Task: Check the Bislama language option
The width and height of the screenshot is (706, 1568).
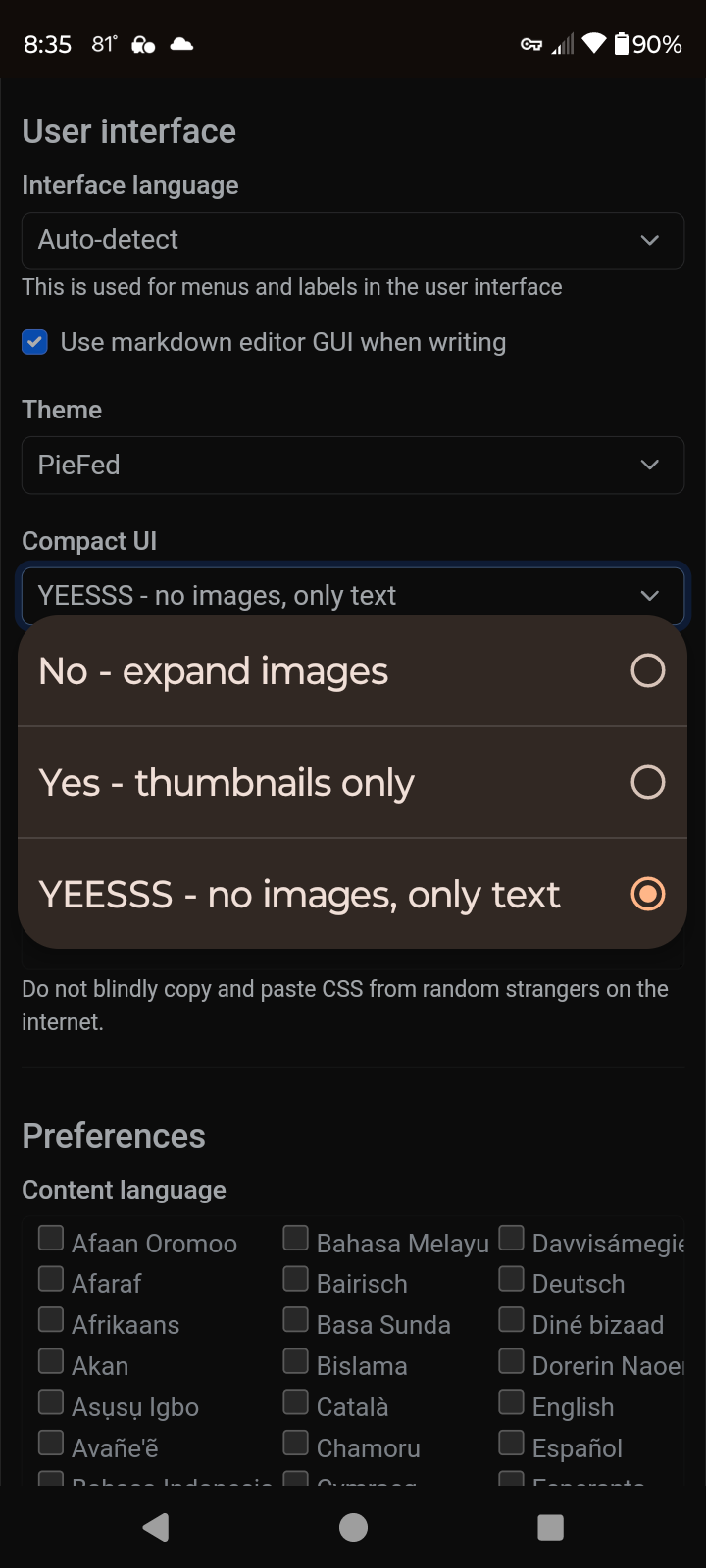Action: 296,1360
